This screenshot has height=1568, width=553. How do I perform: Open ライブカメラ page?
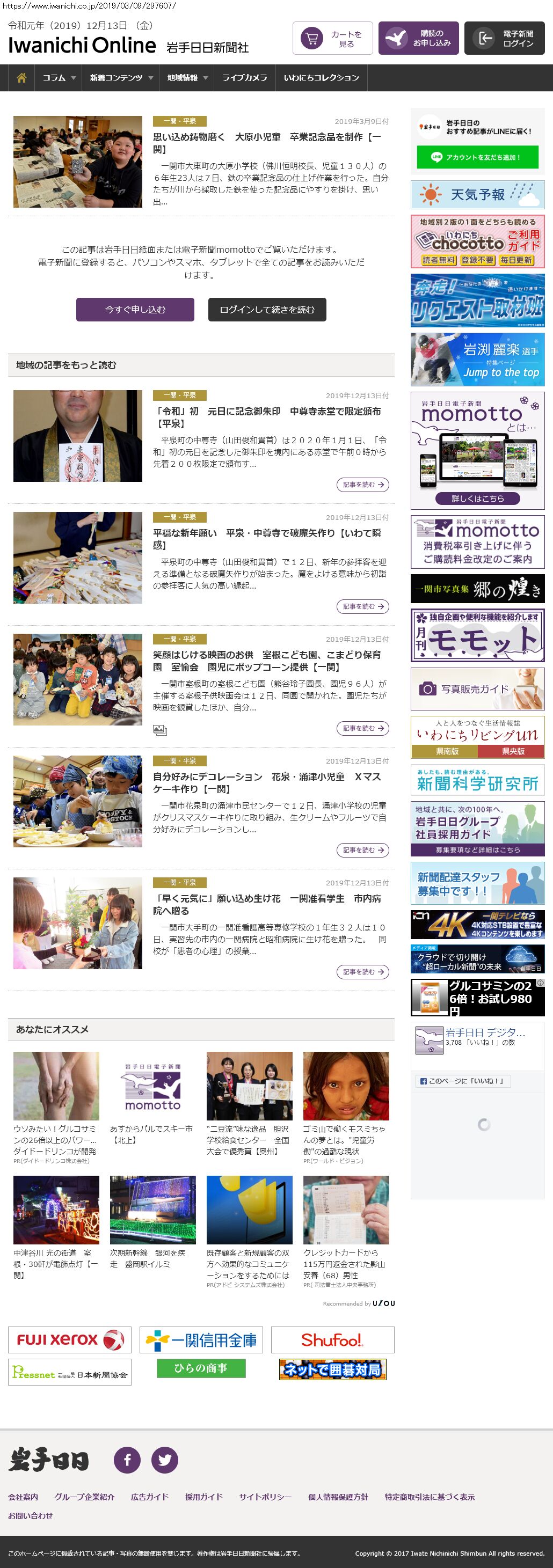(x=244, y=78)
